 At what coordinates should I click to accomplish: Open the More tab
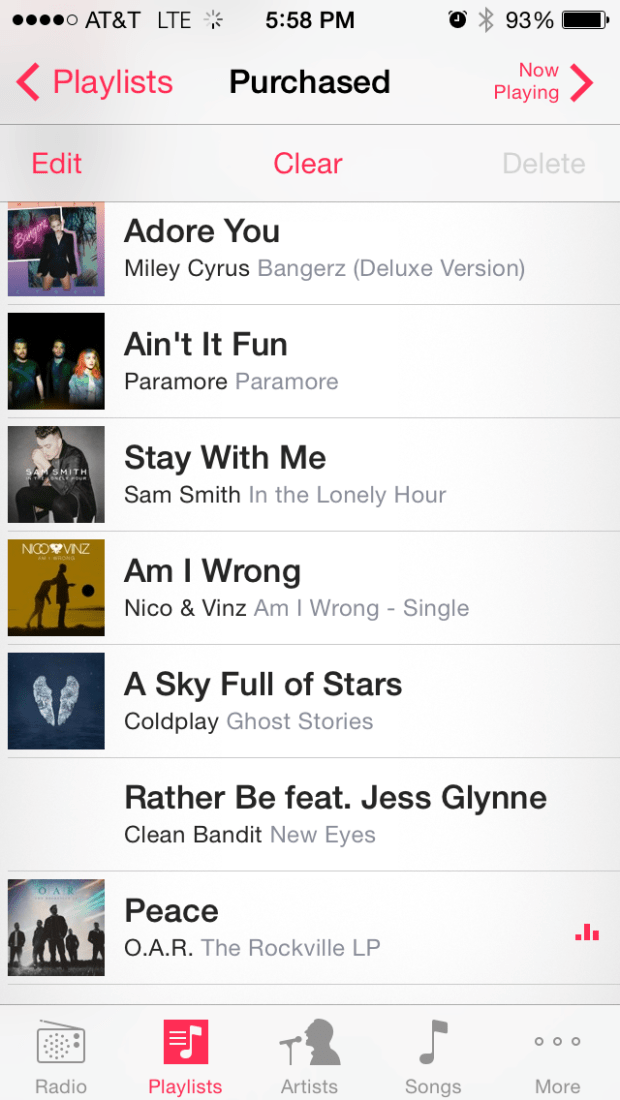tap(557, 1056)
